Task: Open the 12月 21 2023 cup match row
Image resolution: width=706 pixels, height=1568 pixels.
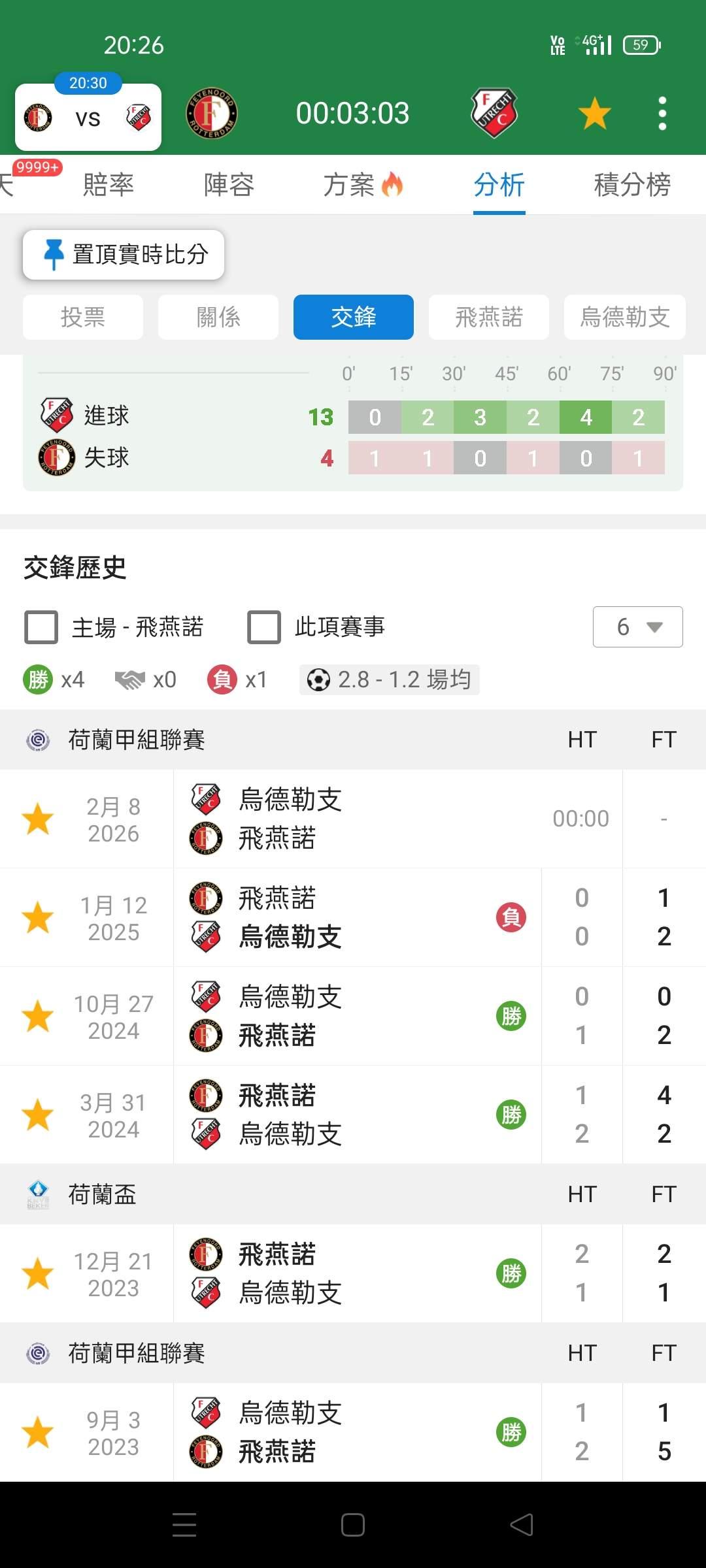Action: click(x=353, y=1273)
